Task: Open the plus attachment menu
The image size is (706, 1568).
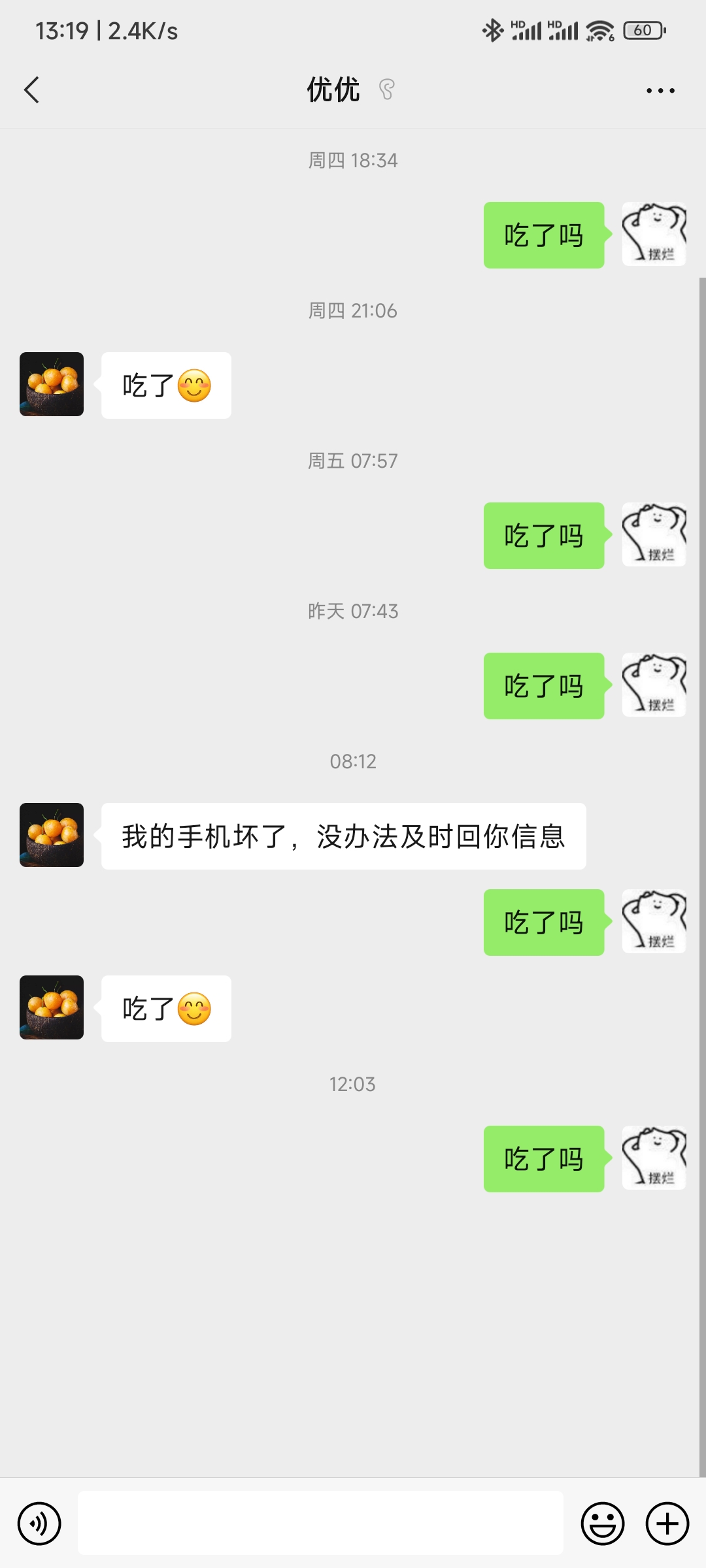Action: (667, 1524)
